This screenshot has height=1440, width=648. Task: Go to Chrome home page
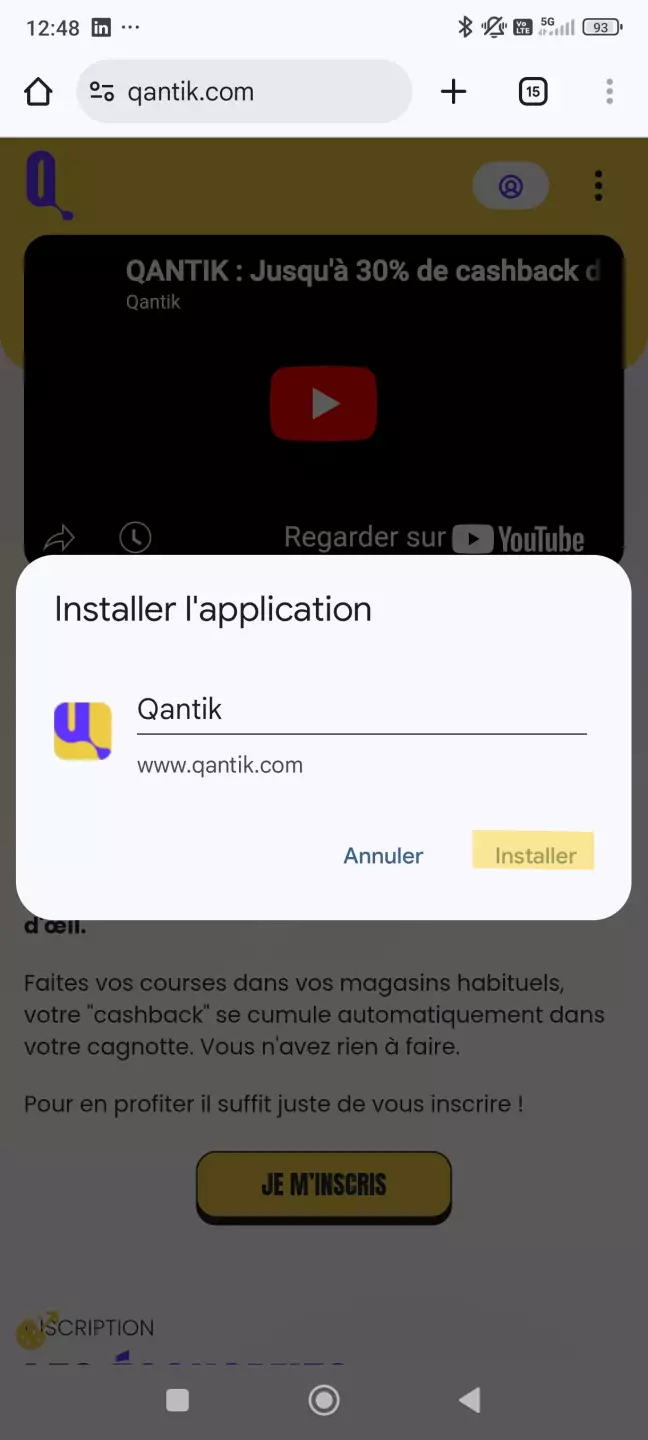(38, 92)
